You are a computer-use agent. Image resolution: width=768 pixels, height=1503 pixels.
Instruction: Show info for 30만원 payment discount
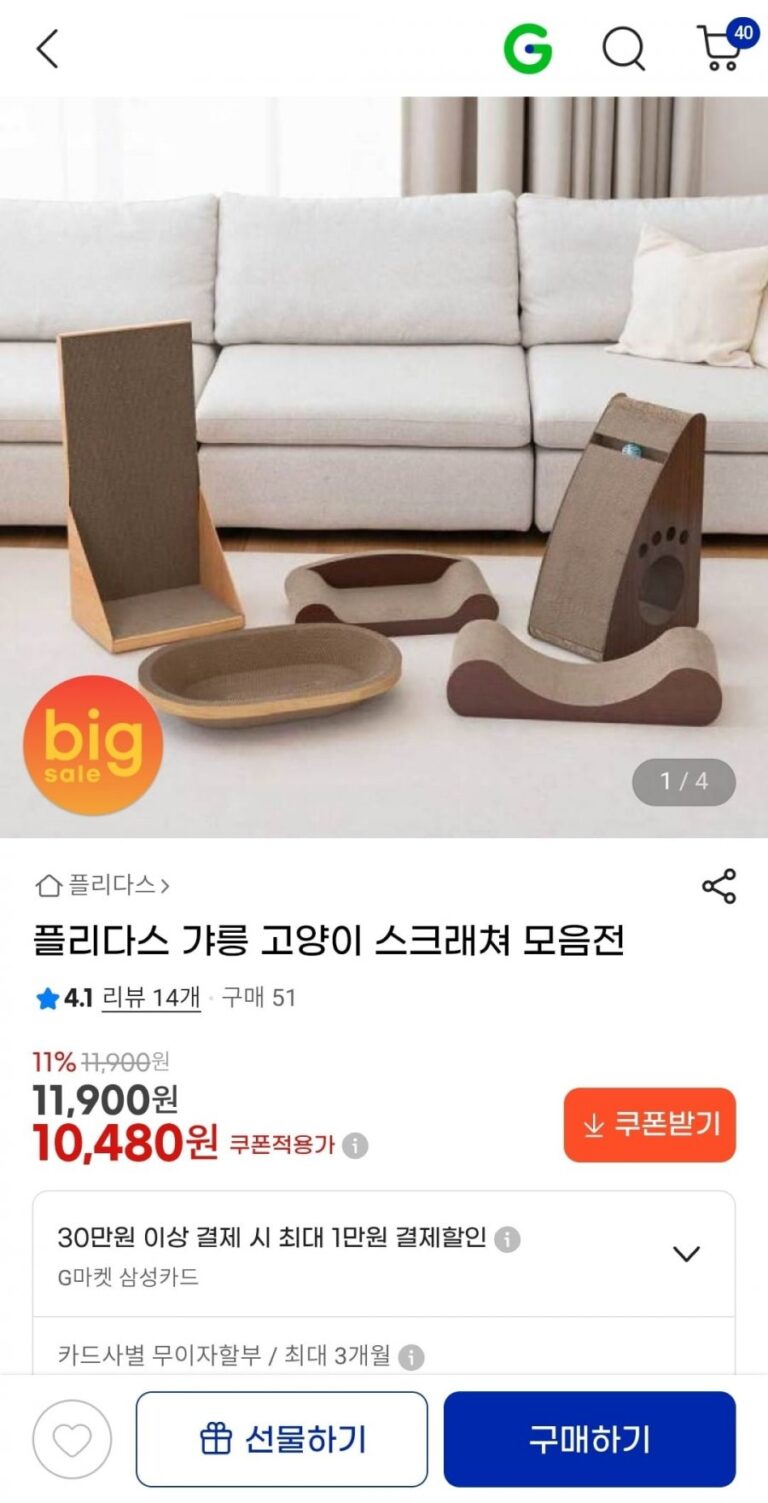click(508, 1239)
